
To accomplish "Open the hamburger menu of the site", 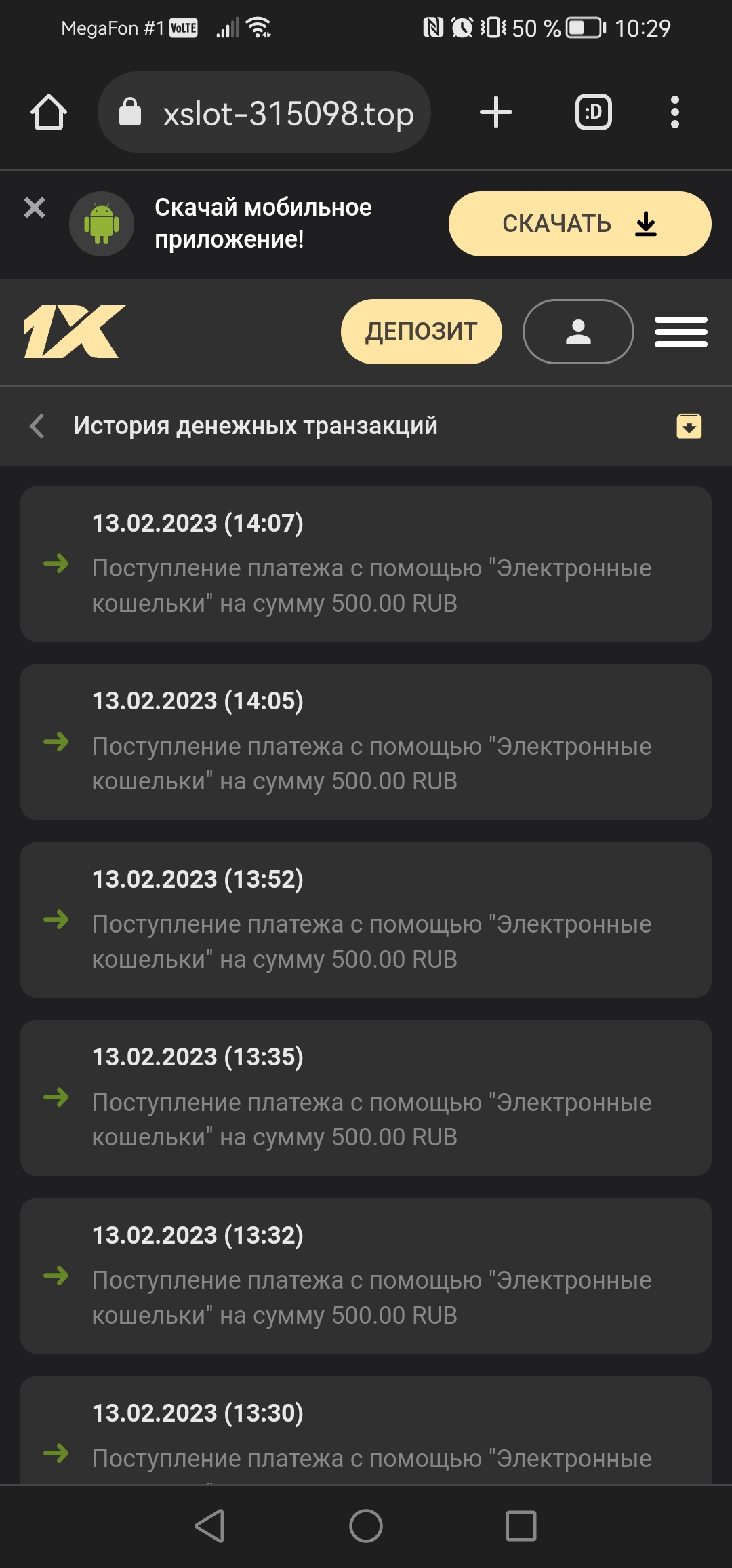I will tap(681, 332).
